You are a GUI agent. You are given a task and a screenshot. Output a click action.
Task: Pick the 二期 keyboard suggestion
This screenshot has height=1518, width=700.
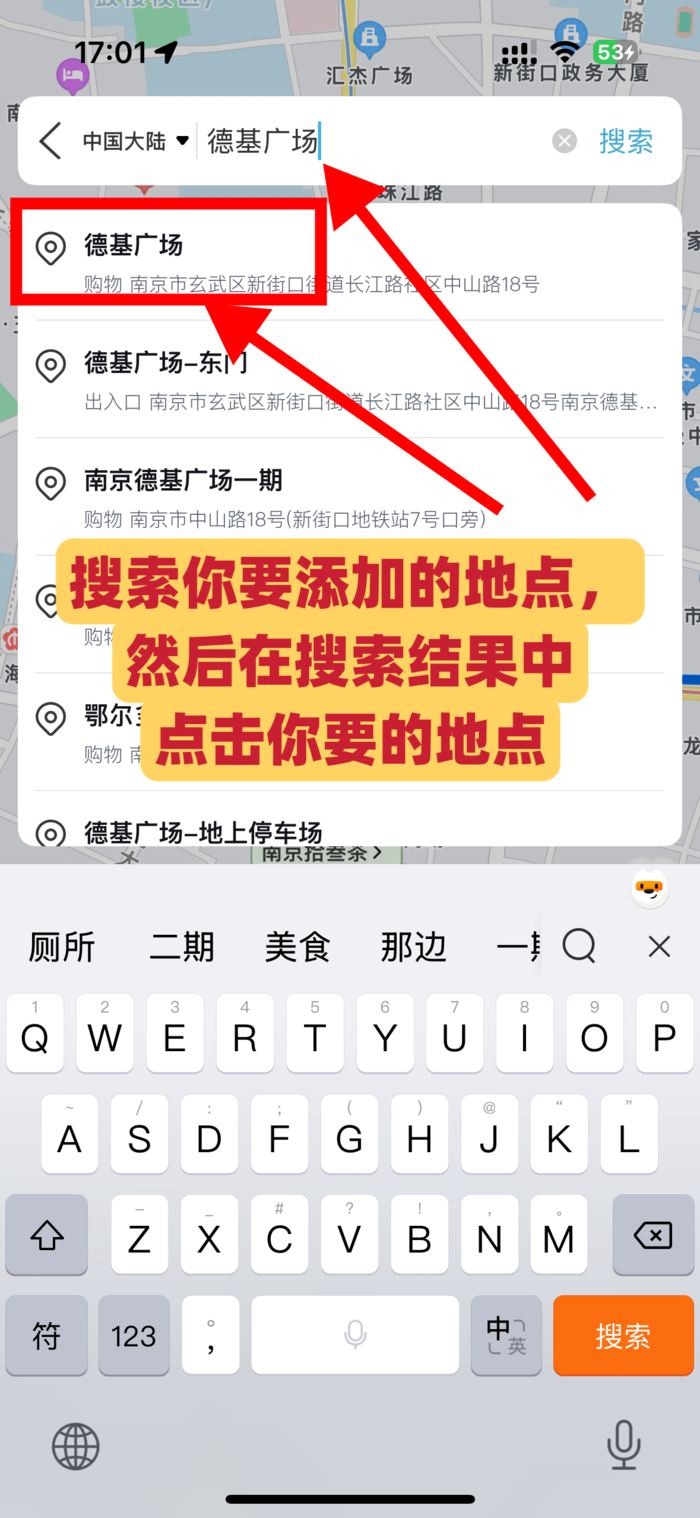[182, 946]
